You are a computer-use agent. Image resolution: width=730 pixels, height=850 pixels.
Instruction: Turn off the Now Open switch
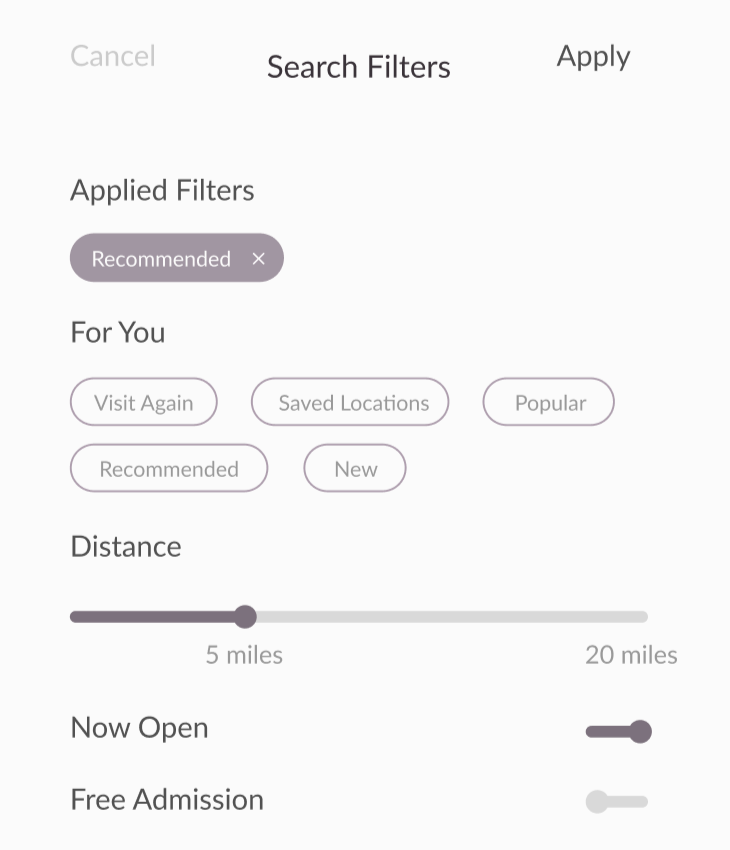pyautogui.click(x=618, y=731)
